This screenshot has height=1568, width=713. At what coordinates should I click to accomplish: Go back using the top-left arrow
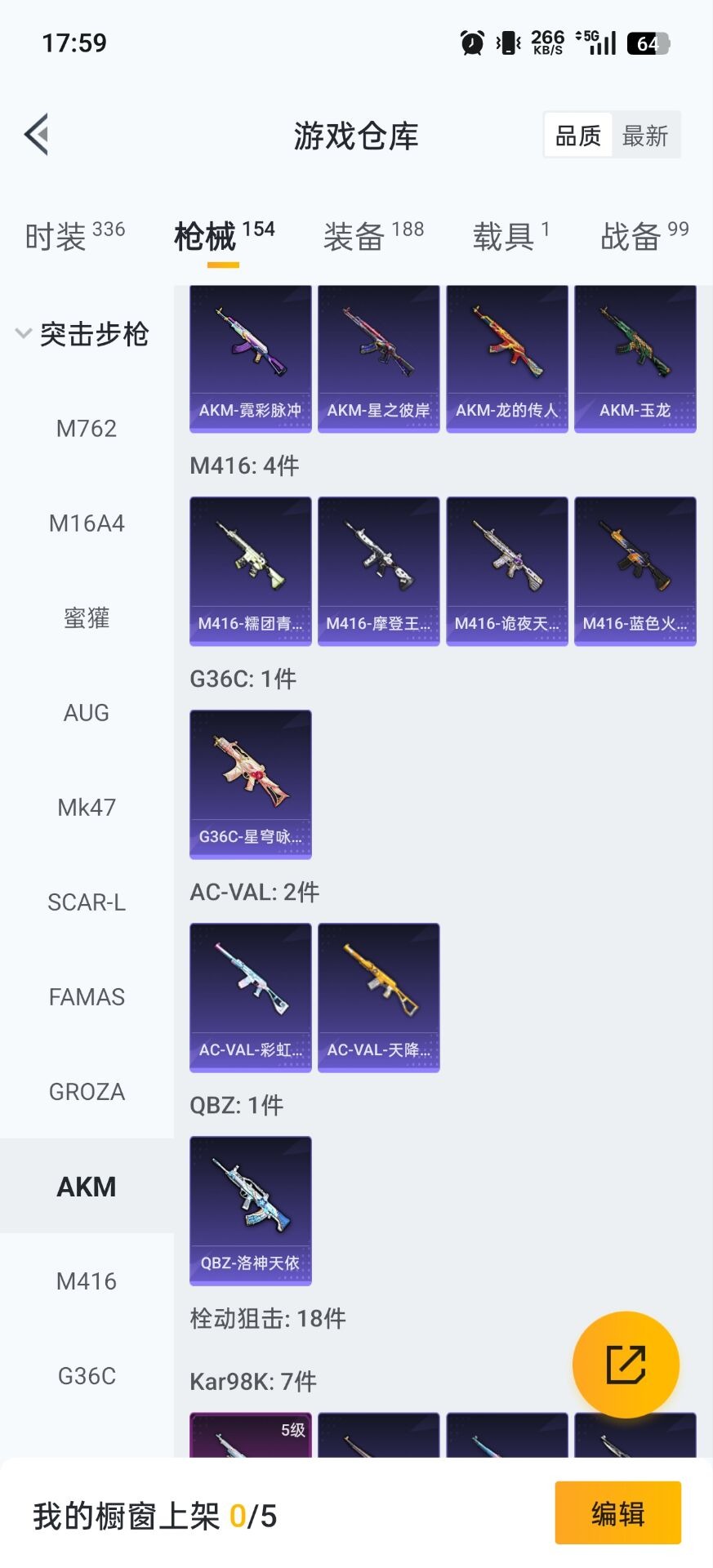tap(38, 134)
